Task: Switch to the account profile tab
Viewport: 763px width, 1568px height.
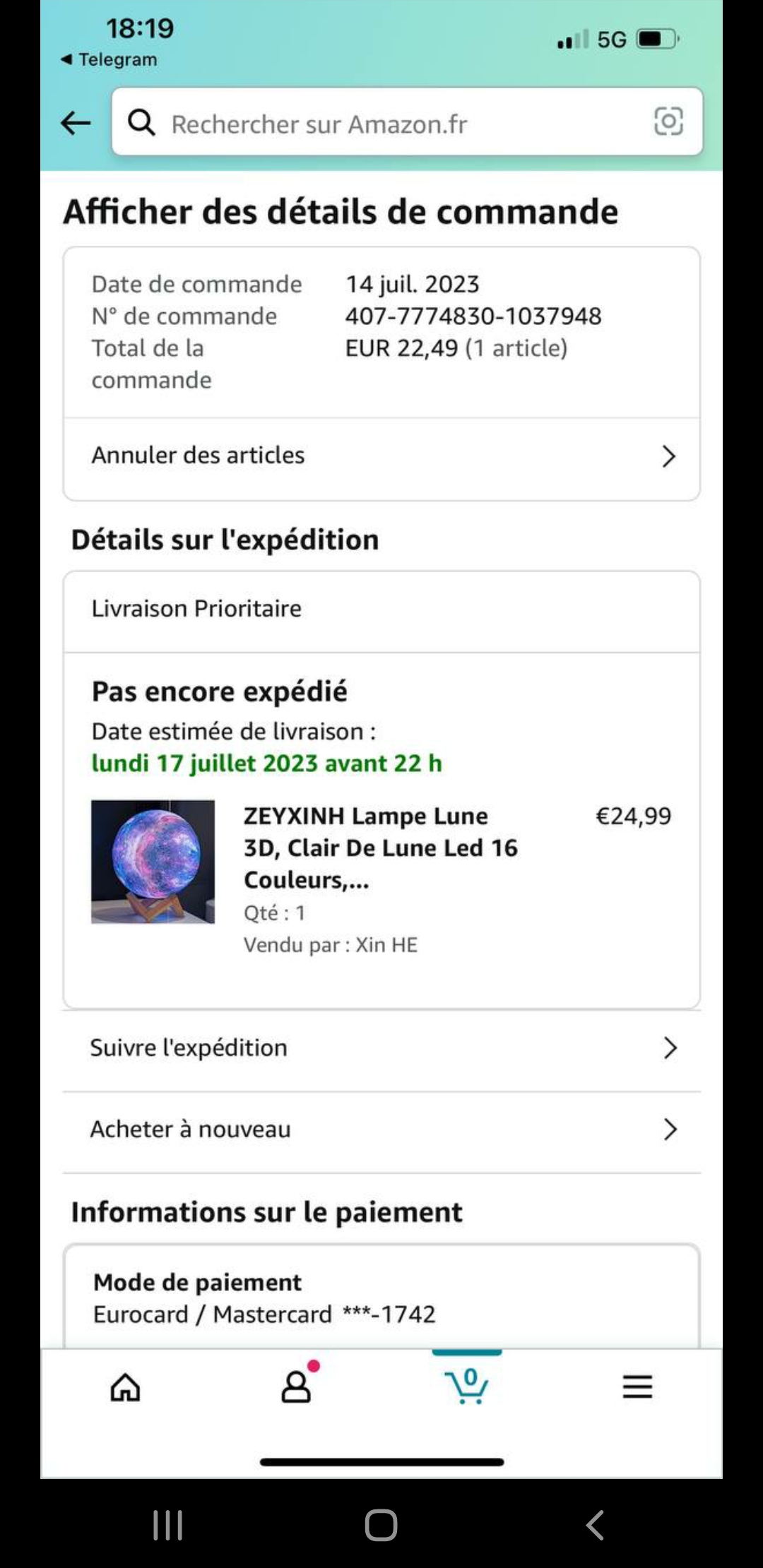Action: click(296, 1387)
